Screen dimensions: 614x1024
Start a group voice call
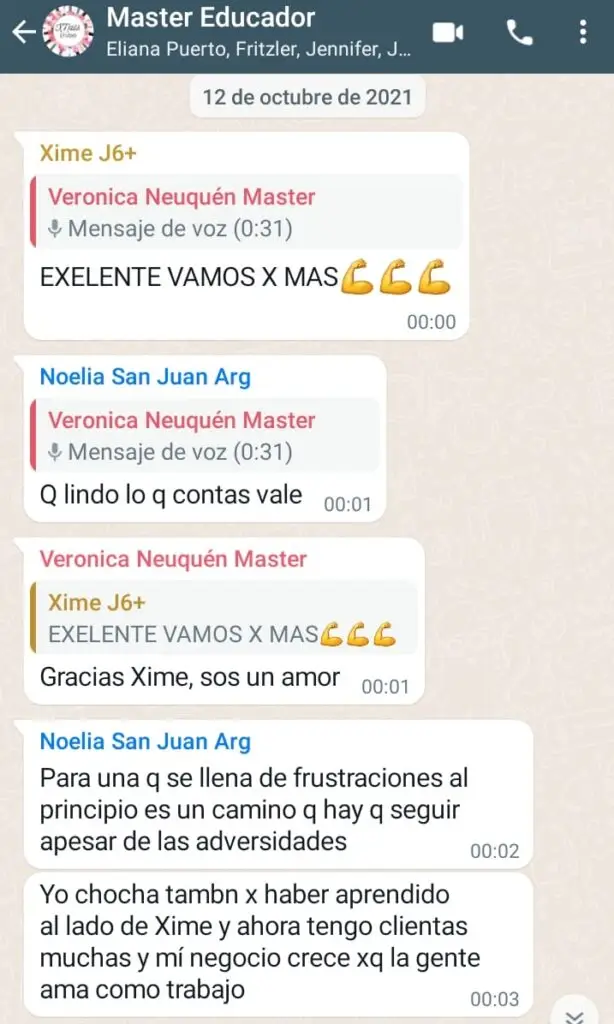point(520,33)
